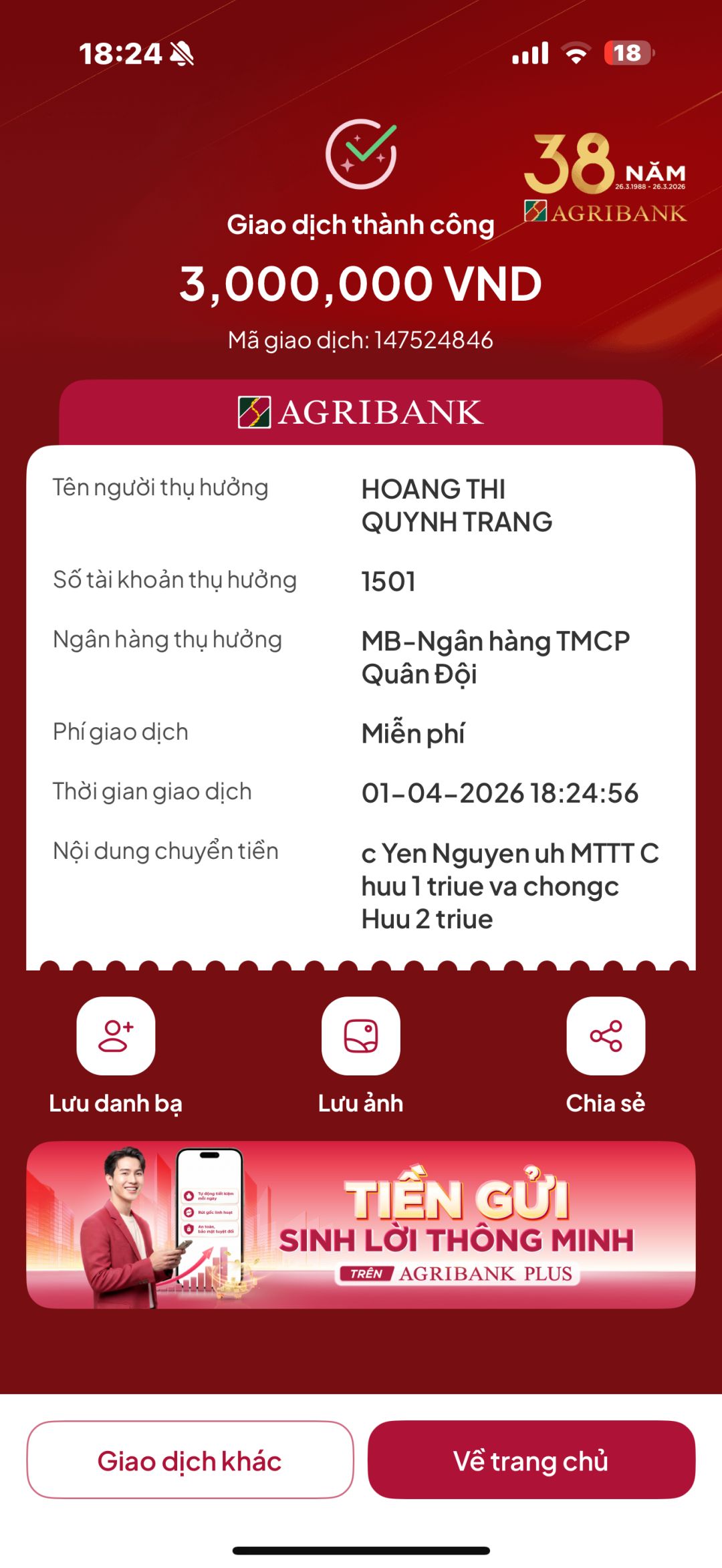Save the receipt image with Lưu ảnh
722x1568 pixels.
click(361, 1036)
